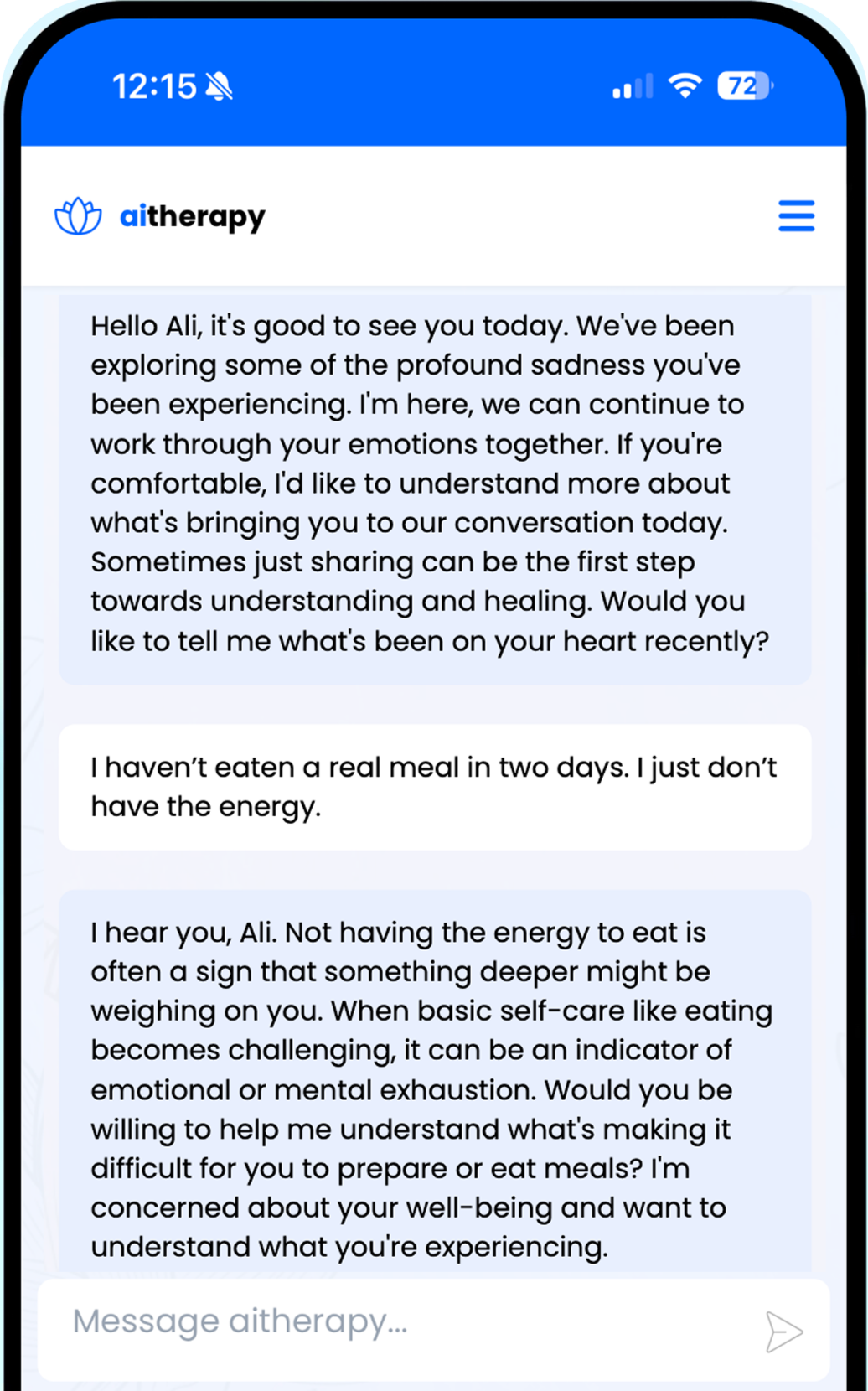This screenshot has height=1391, width=868.
Task: Tap the AI greeting message bubble
Action: [434, 482]
